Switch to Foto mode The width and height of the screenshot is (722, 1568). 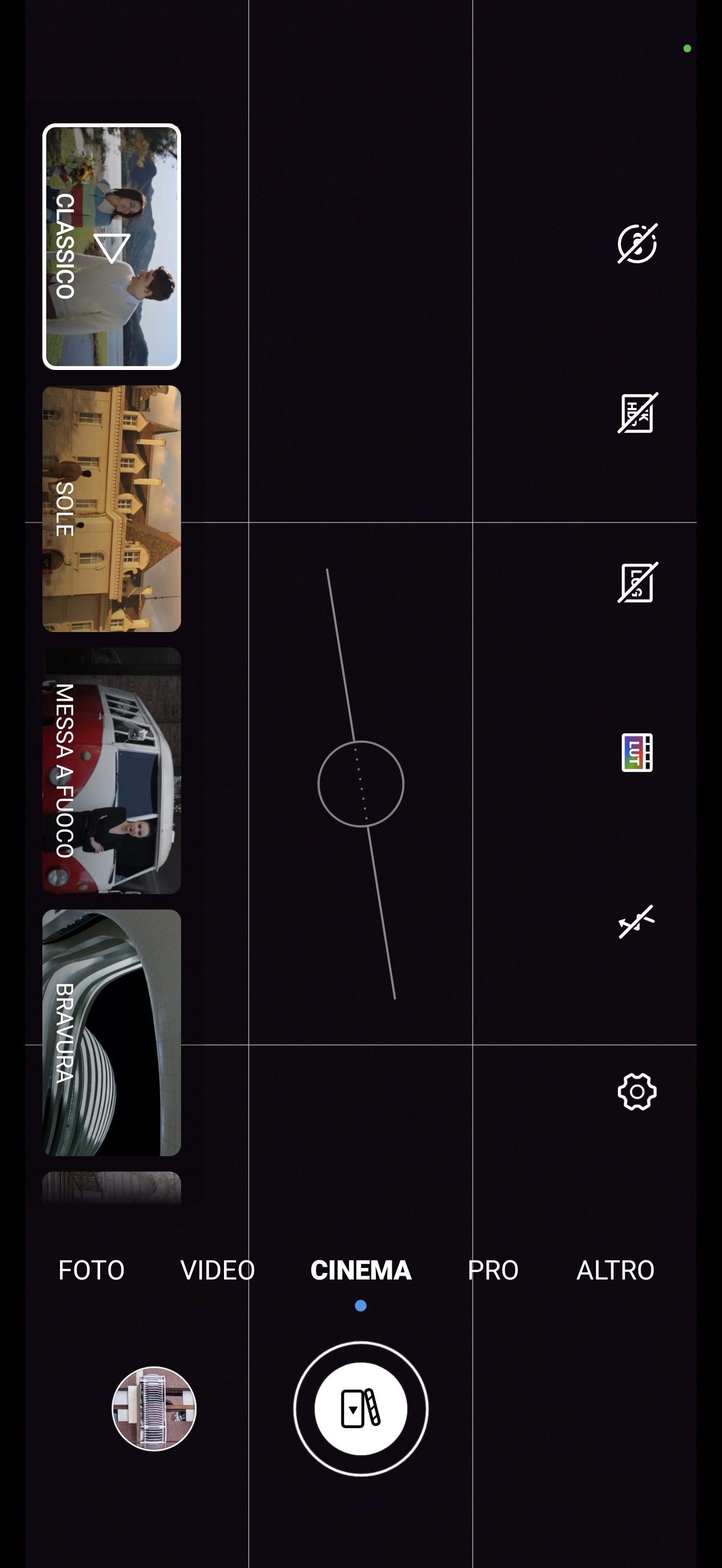click(x=91, y=1270)
